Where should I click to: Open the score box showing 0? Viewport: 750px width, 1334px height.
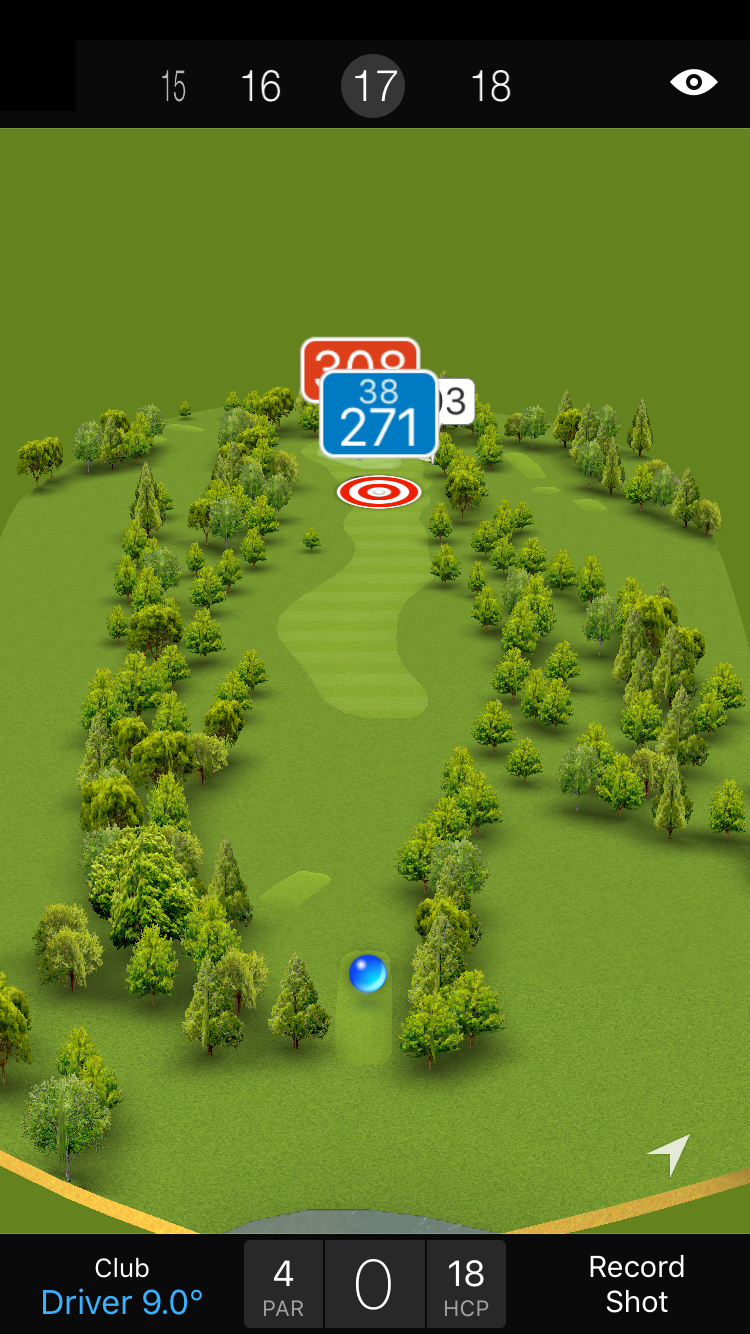point(374,1284)
